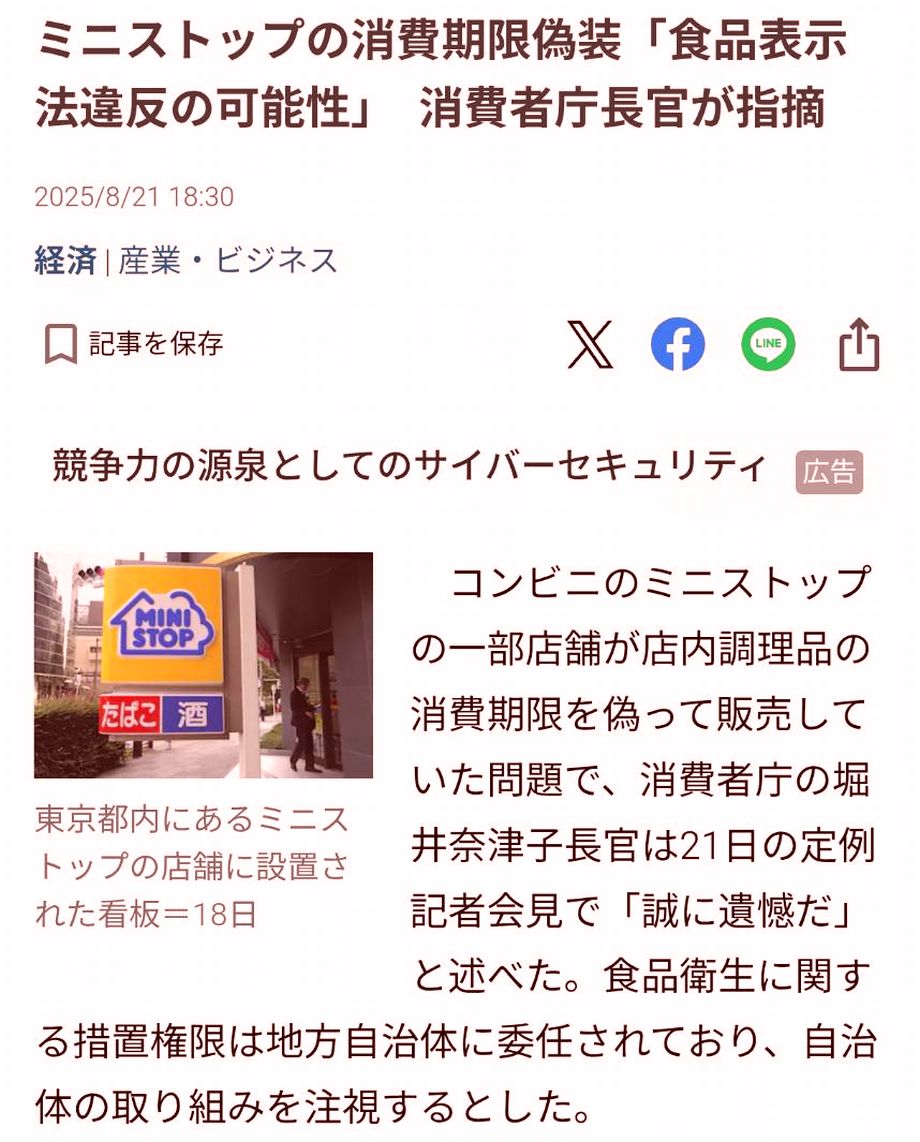This screenshot has height=1142, width=920.
Task: Open the 産業・ビジネス category link
Action: click(228, 260)
